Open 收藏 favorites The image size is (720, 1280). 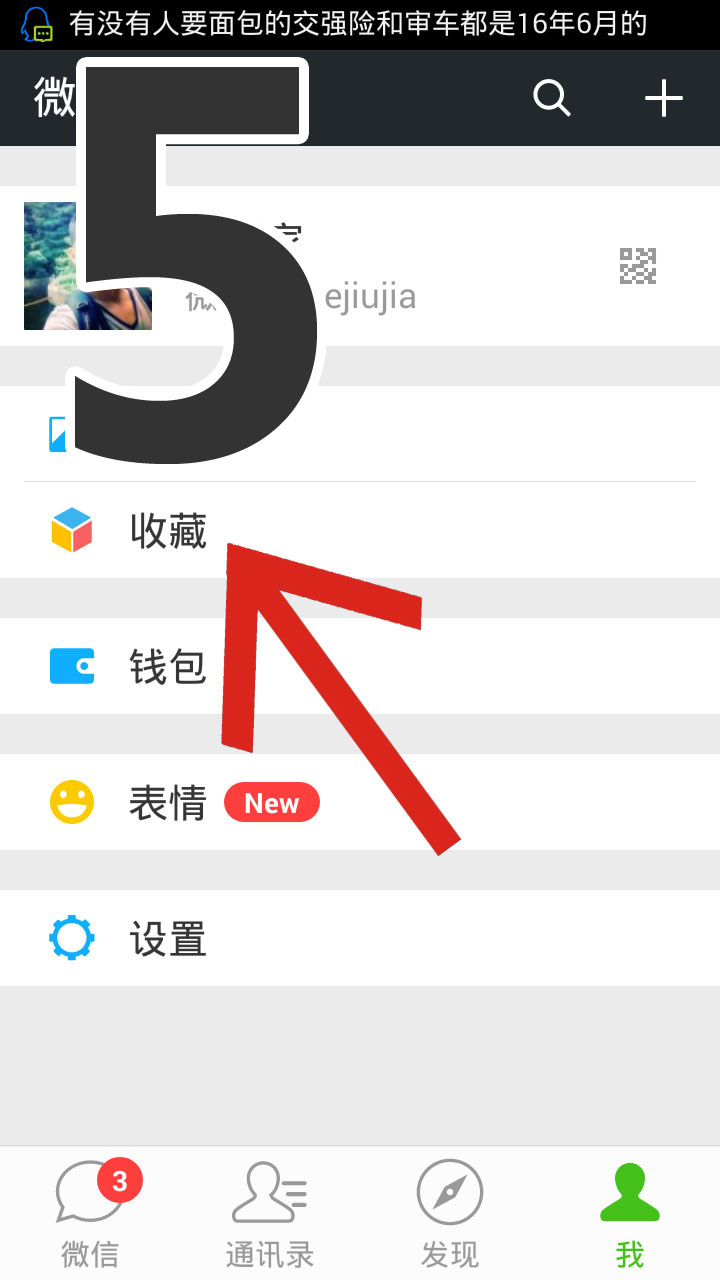click(x=168, y=530)
